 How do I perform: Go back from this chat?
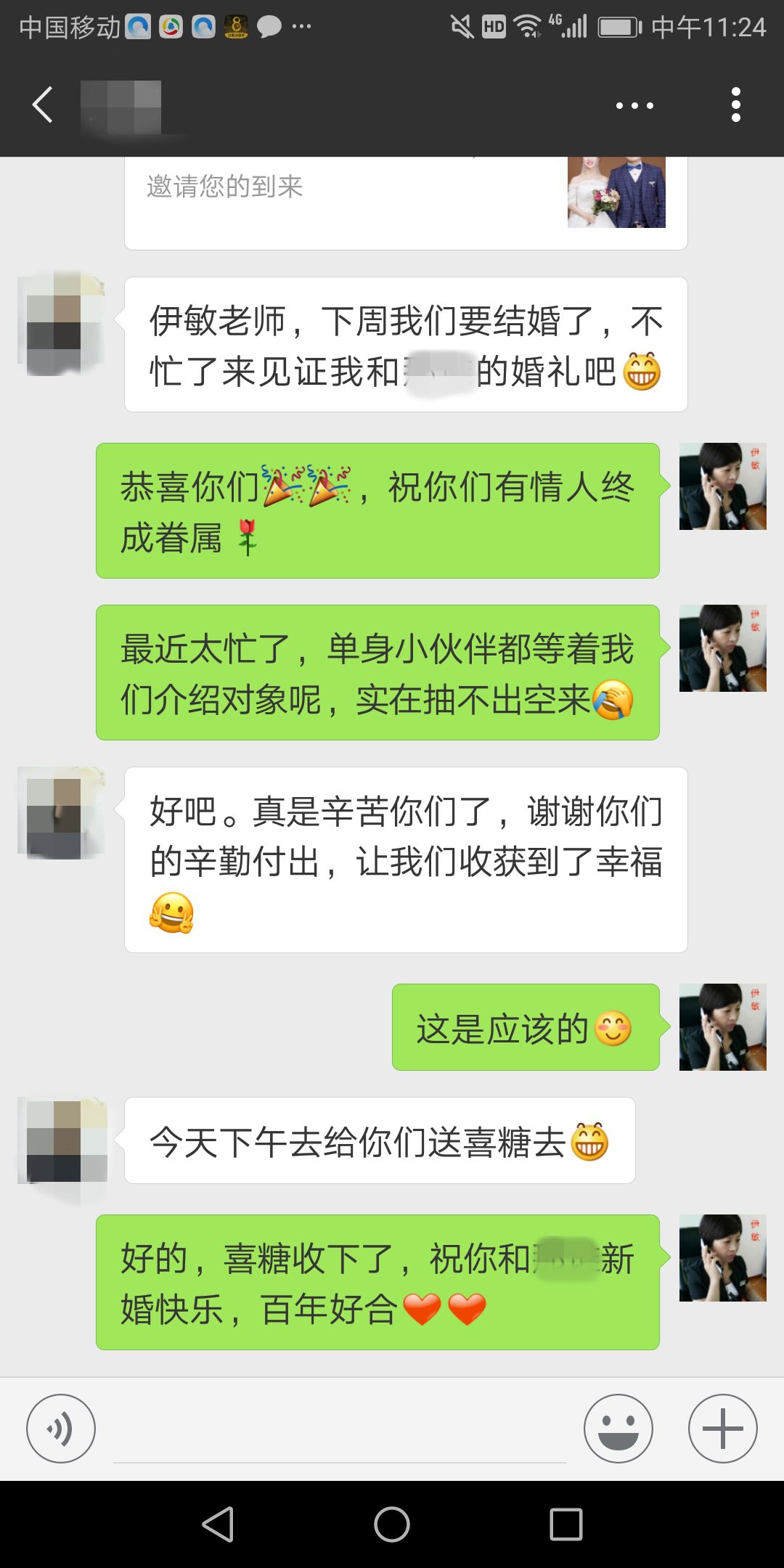click(44, 105)
